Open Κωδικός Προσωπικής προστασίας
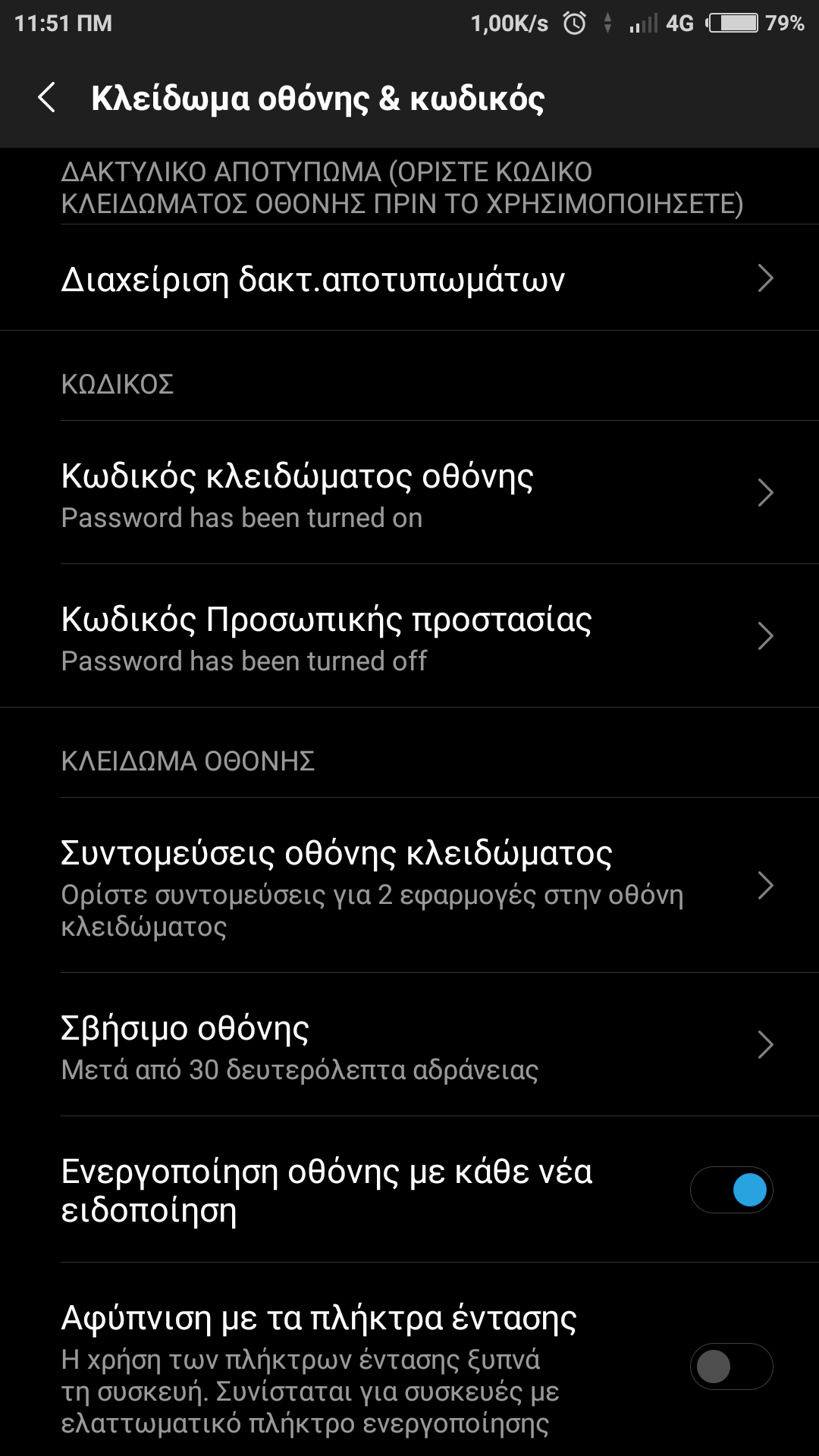This screenshot has height=1456, width=819. coord(409,637)
